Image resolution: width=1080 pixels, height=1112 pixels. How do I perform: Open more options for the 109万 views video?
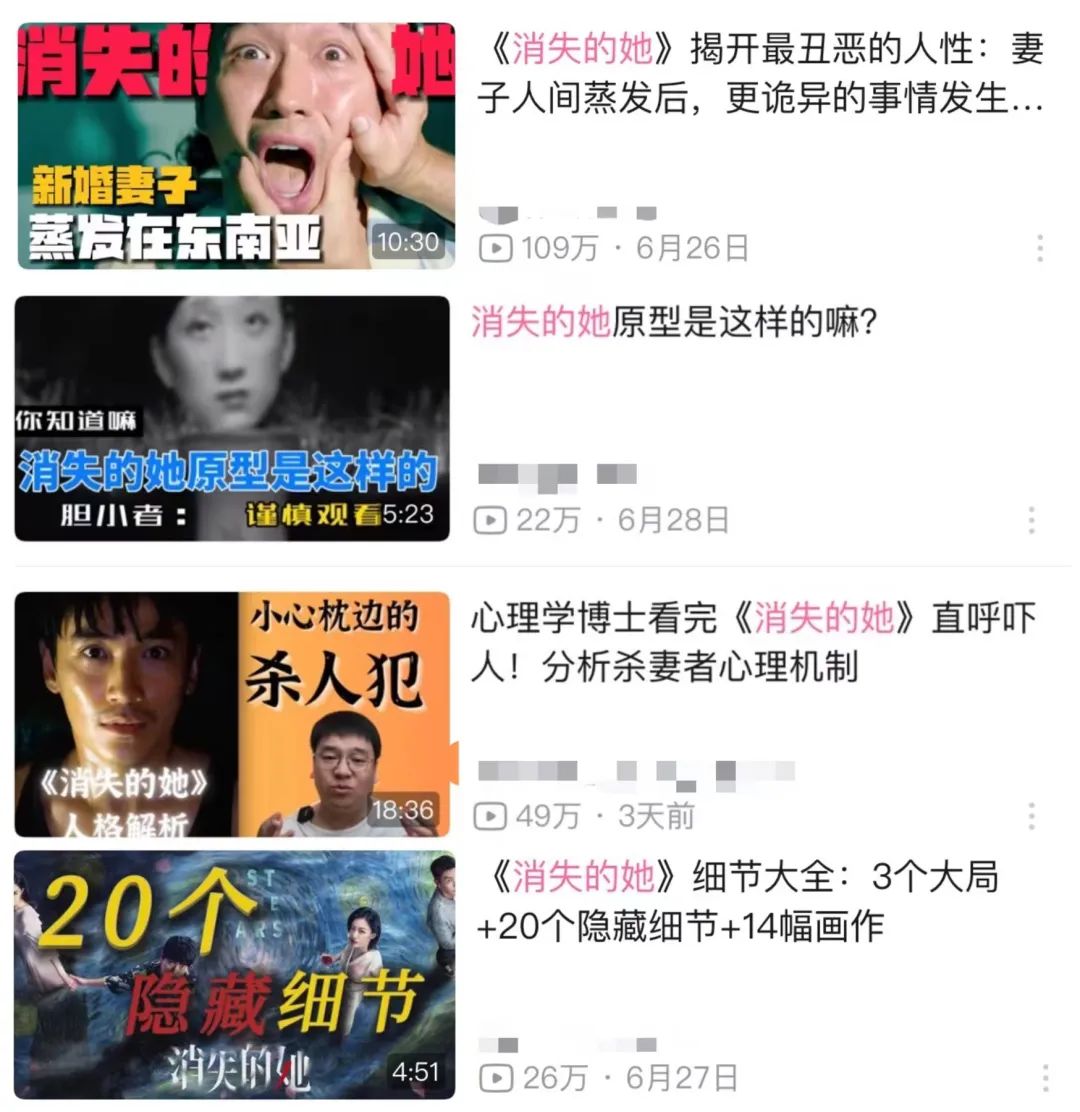[1040, 248]
